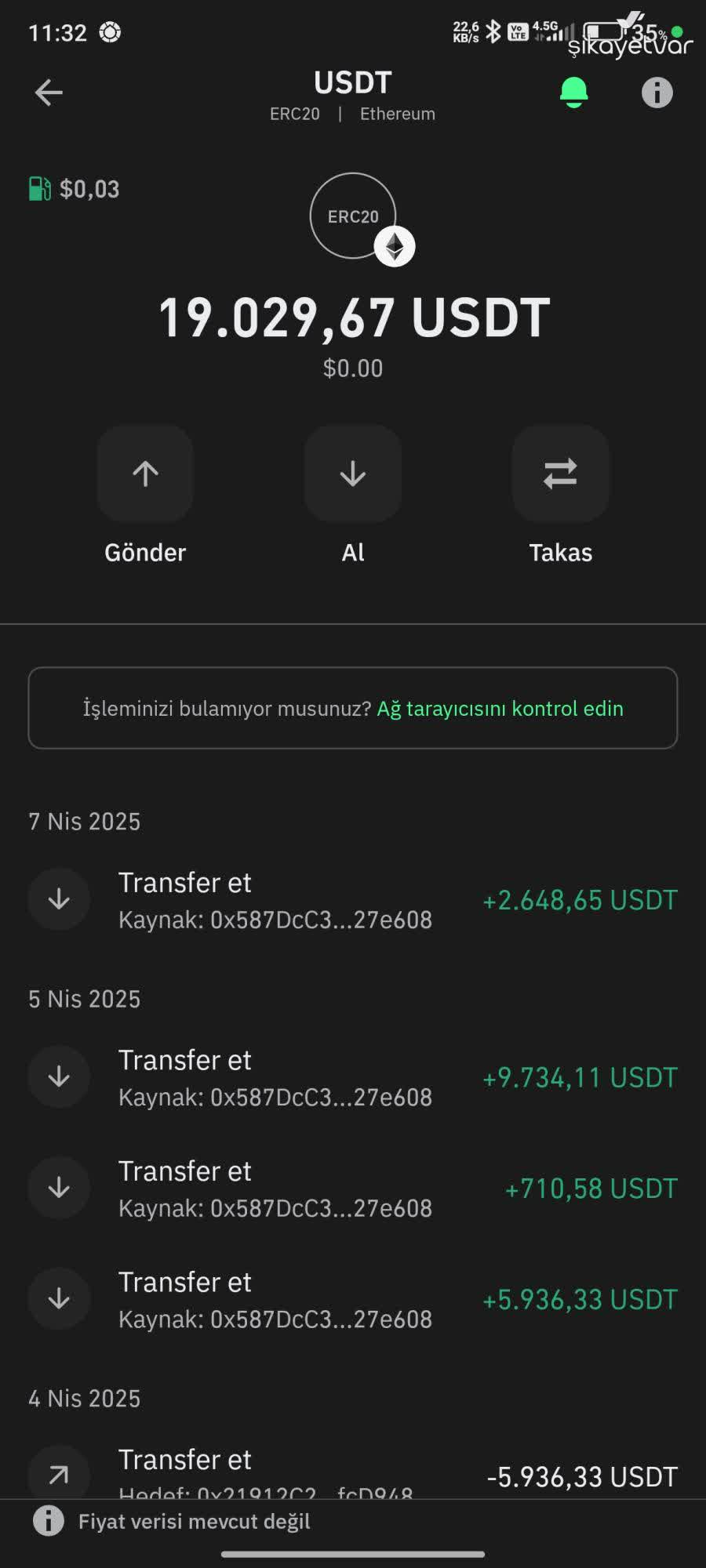
Task: Tap the incoming transfer arrow for +2.648,65 USDT
Action: pos(59,899)
